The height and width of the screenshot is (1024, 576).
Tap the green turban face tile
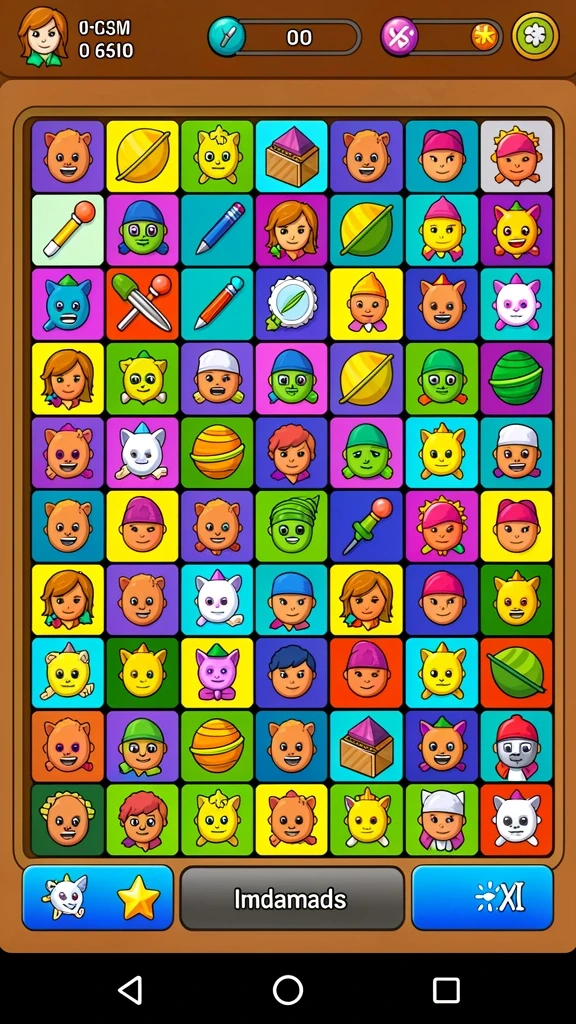291,526
